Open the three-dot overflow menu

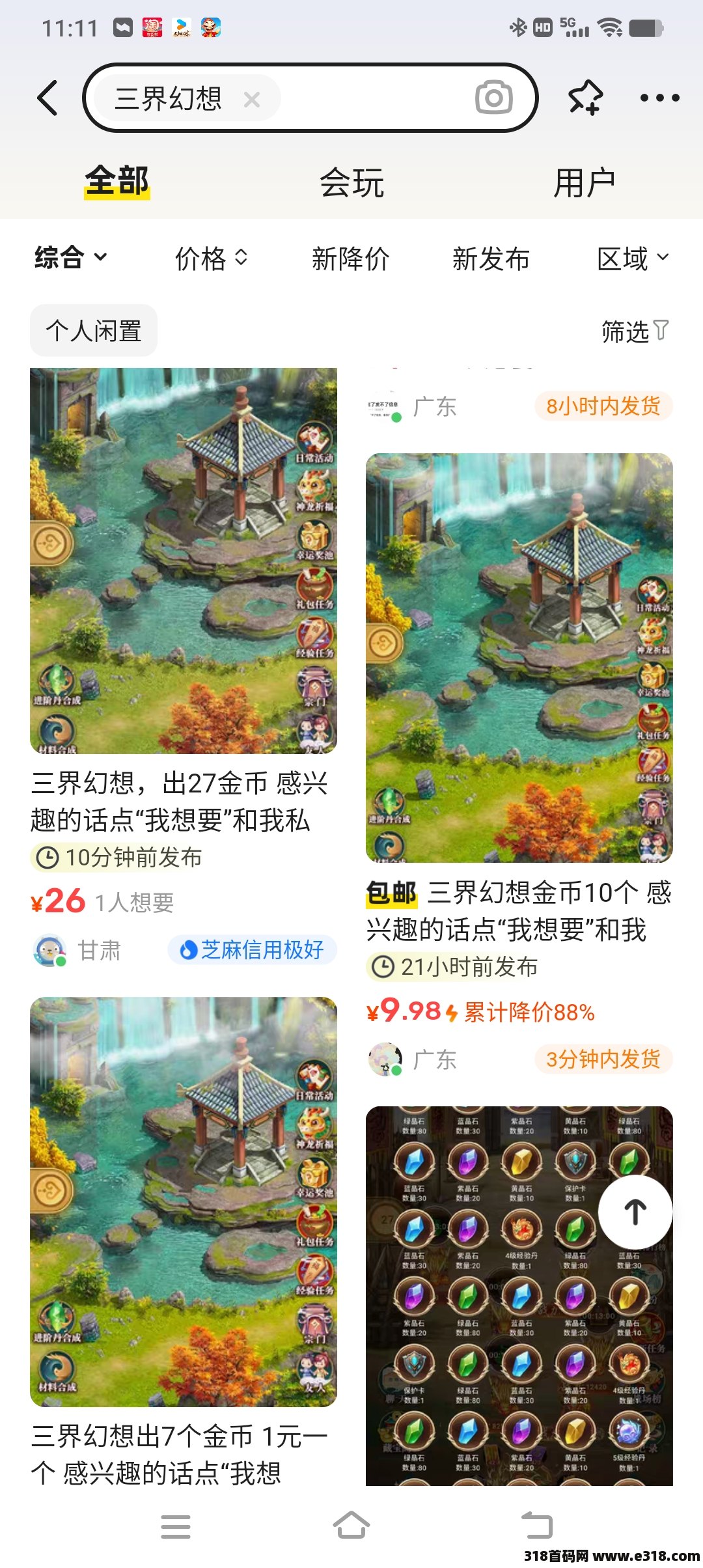click(x=659, y=98)
